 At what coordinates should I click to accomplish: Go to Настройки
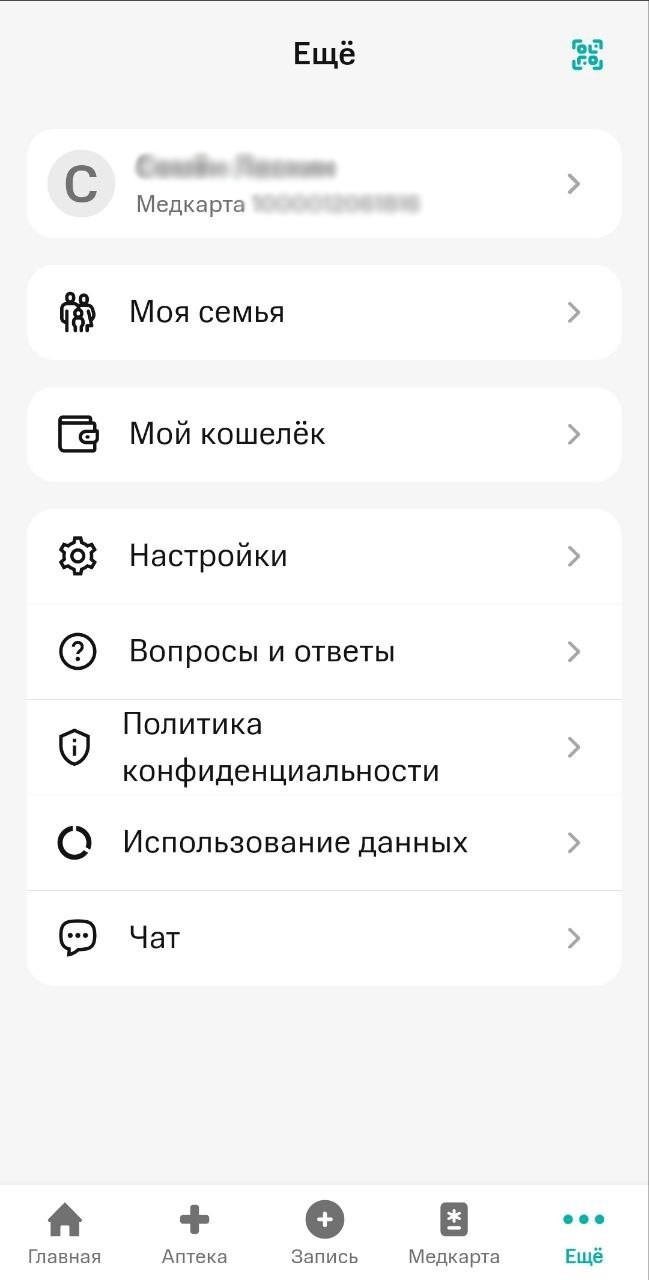[324, 556]
